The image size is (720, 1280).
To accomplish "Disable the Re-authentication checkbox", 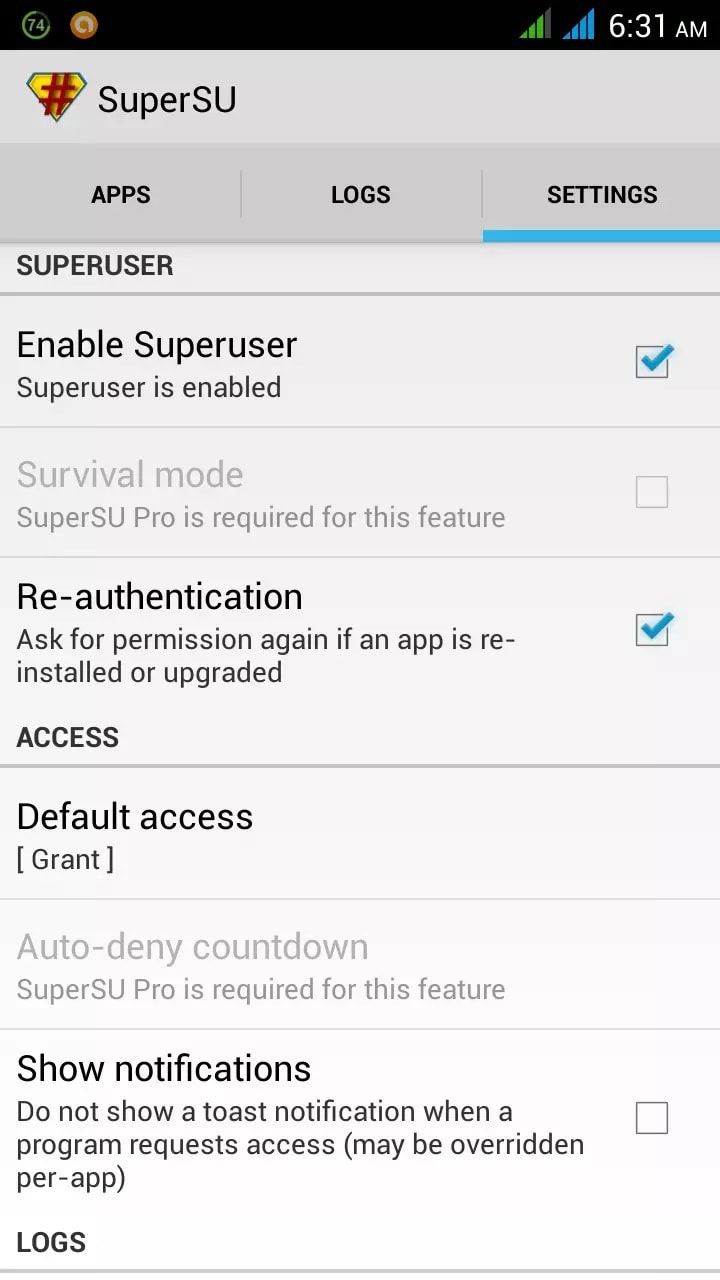I will pyautogui.click(x=653, y=629).
